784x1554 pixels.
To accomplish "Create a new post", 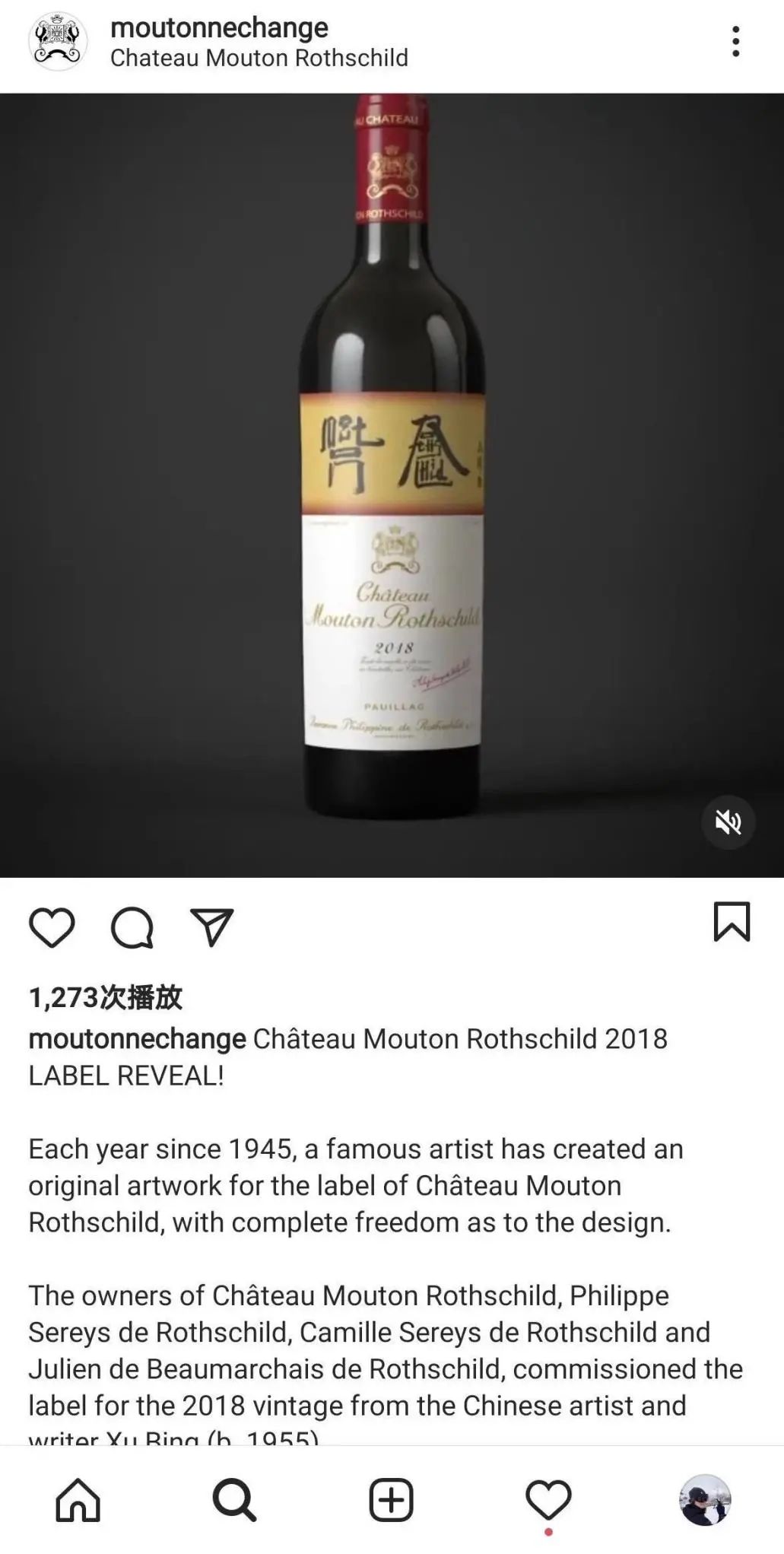I will tap(391, 1500).
